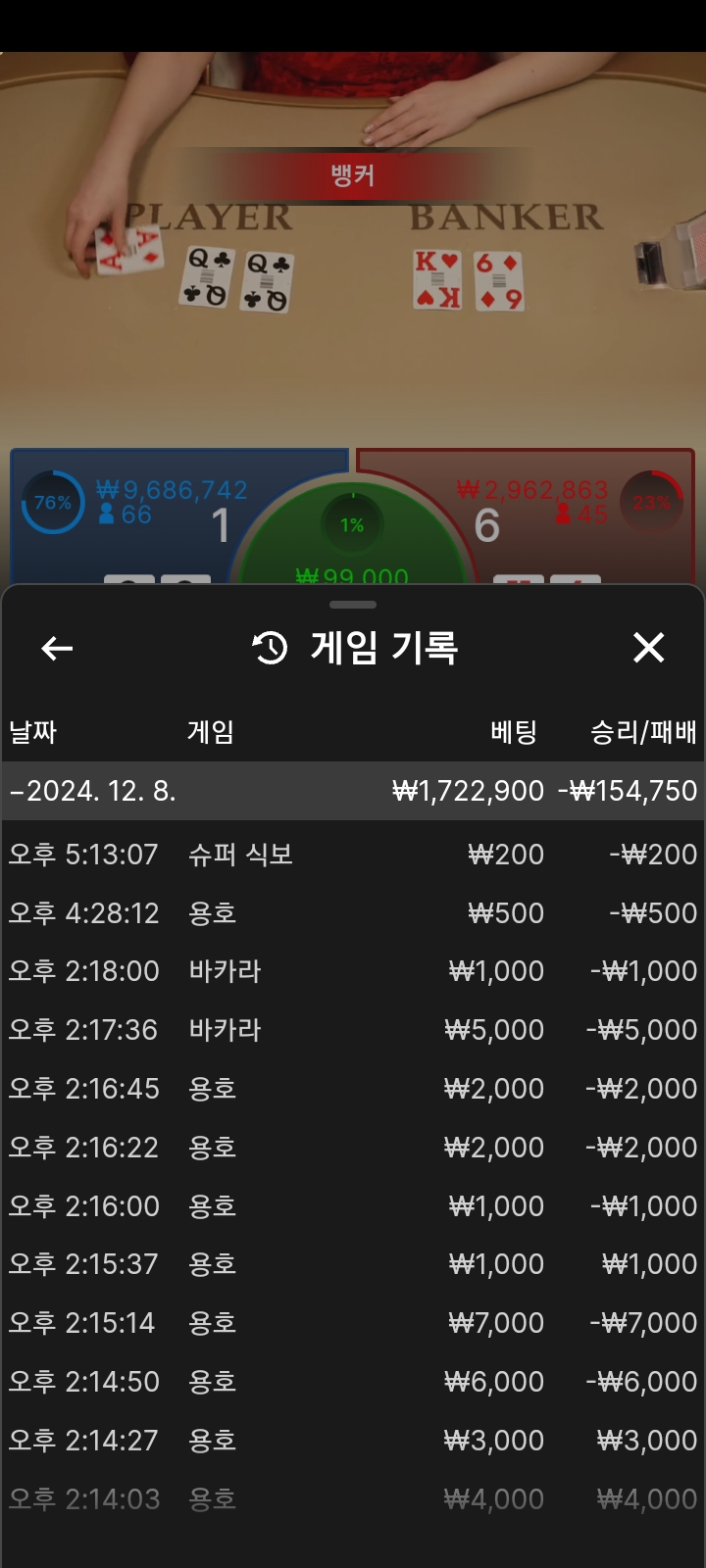Open the 오후 2:16:22 용호 record
This screenshot has height=1568, width=706.
[x=353, y=1148]
